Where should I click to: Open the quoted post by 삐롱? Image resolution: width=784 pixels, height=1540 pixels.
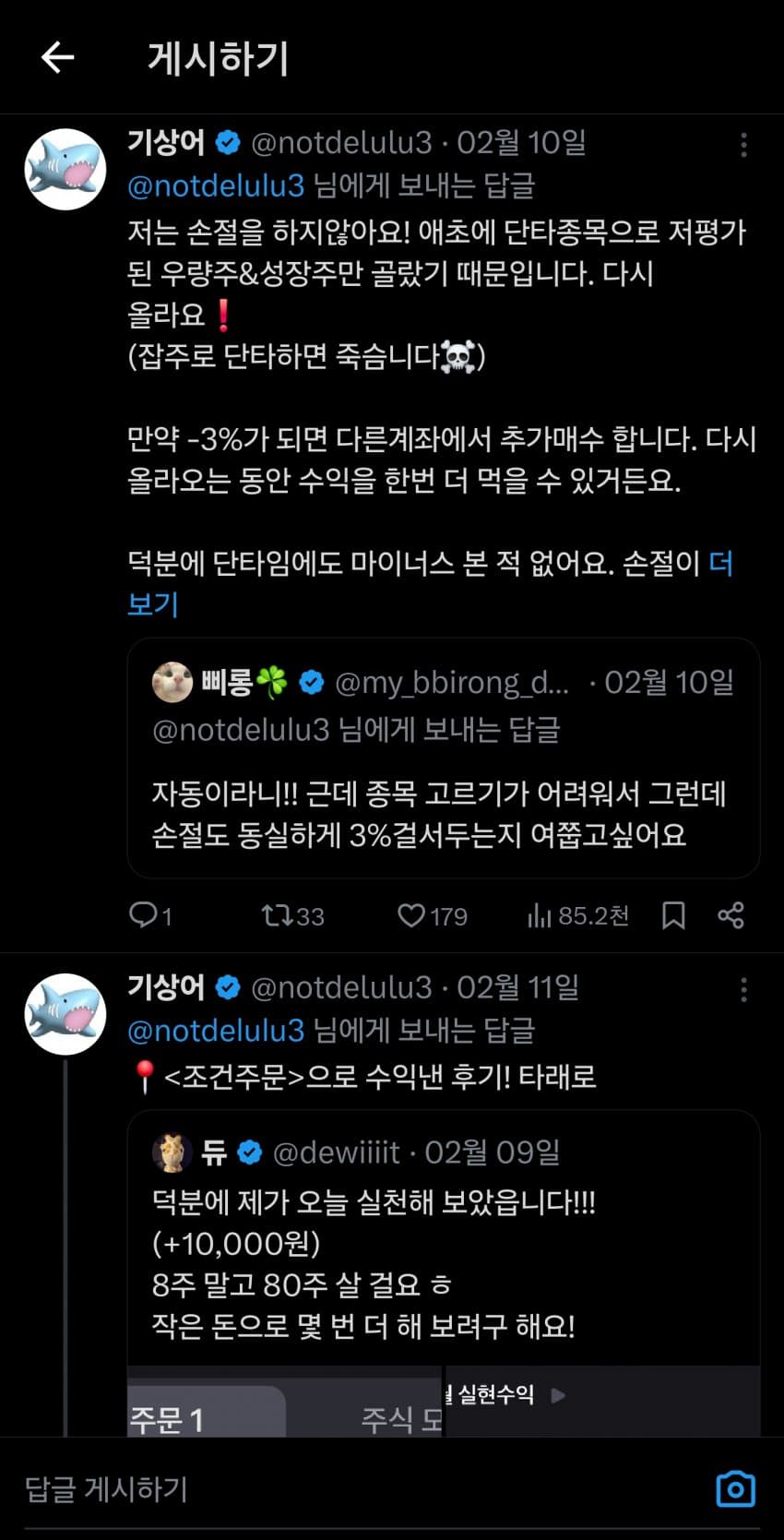click(443, 758)
